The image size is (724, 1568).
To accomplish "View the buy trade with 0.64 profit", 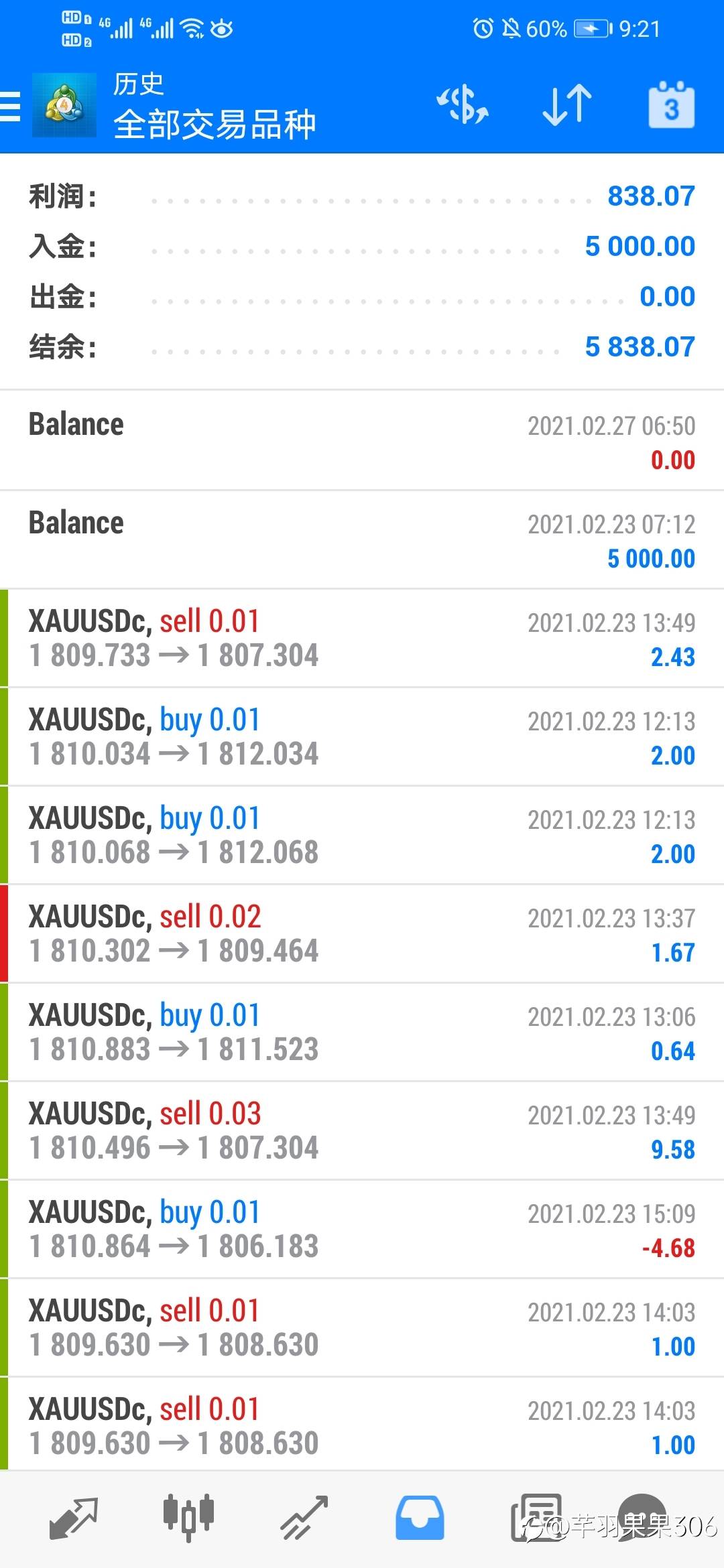I will tap(362, 1032).
